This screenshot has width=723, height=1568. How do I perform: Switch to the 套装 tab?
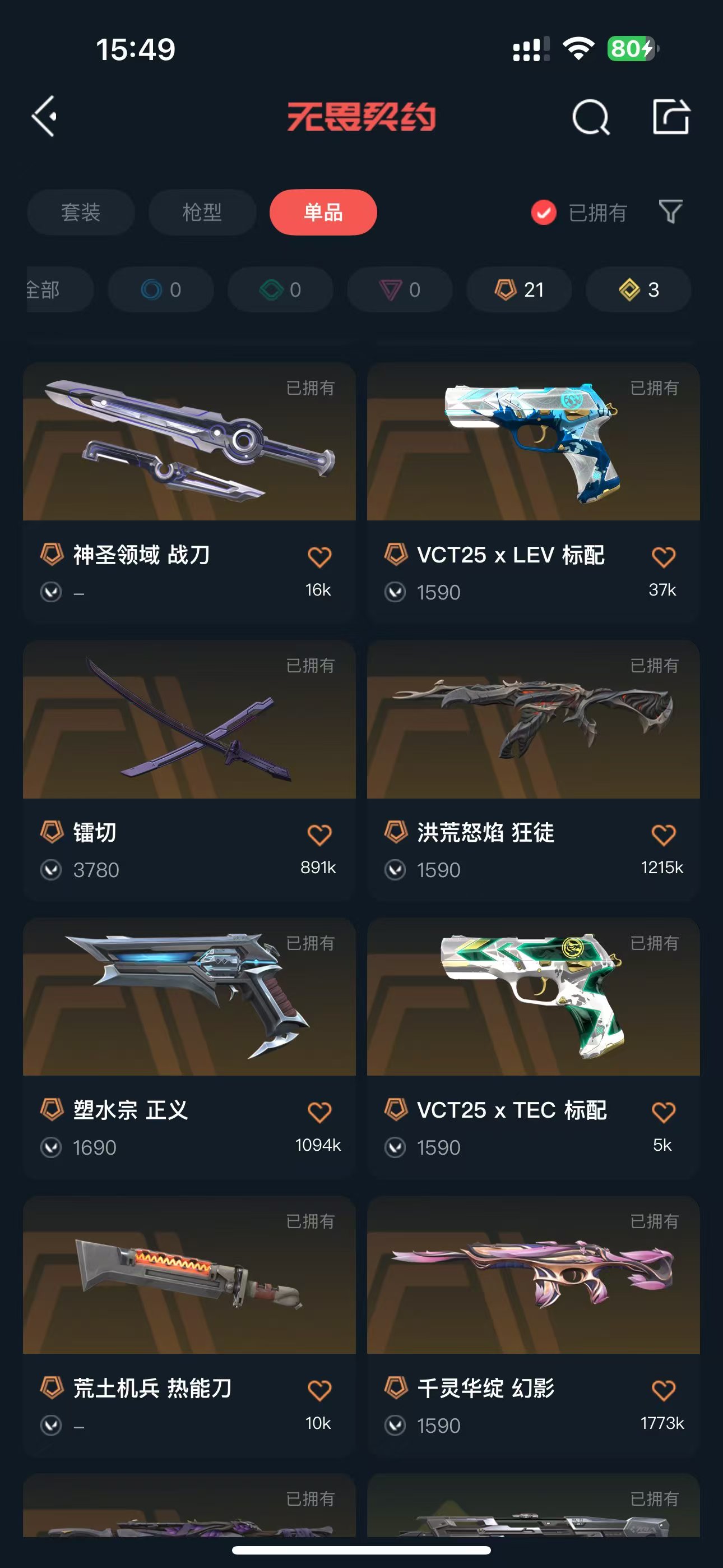click(x=80, y=212)
